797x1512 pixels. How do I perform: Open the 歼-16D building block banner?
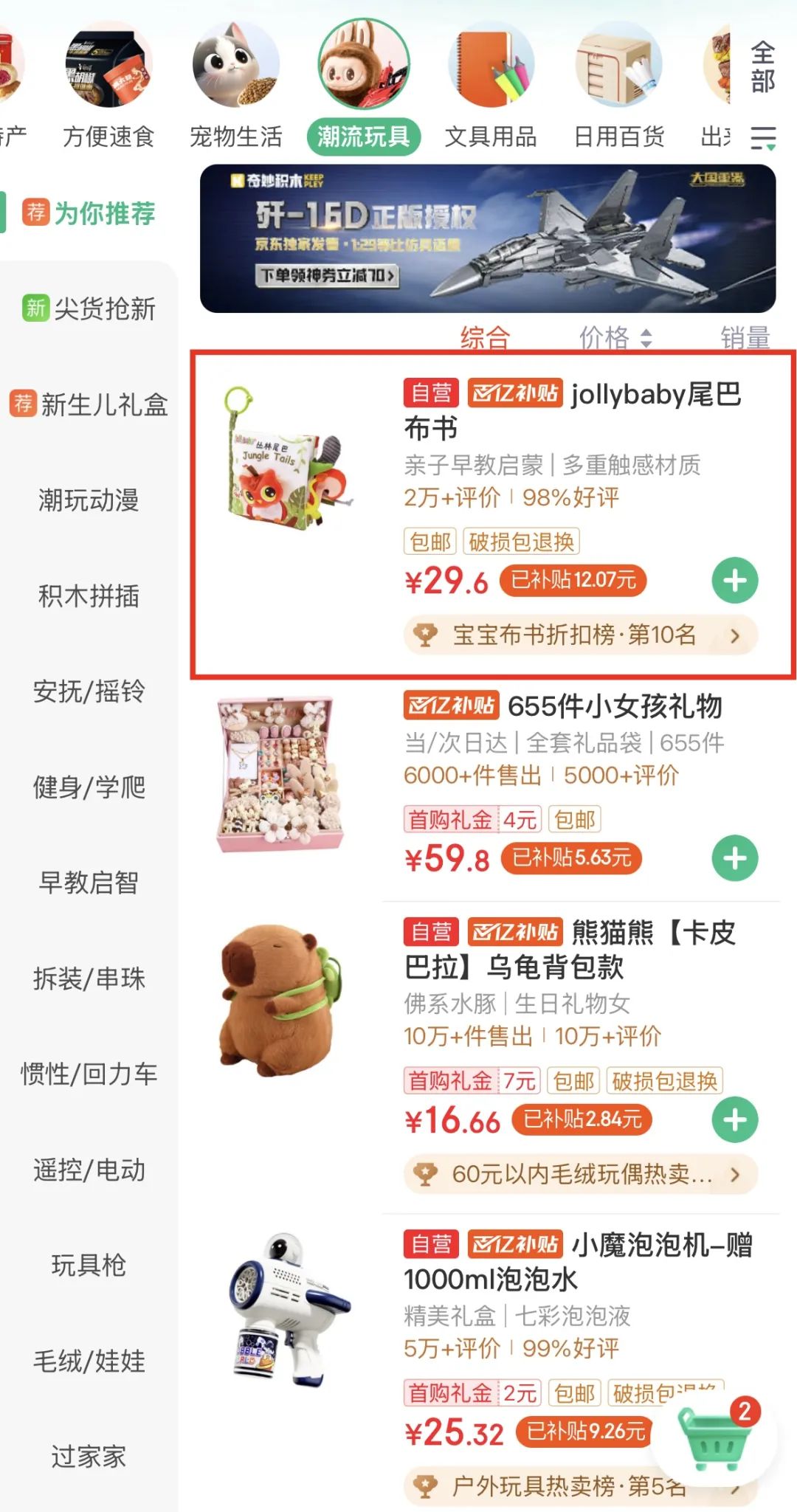coord(488,238)
